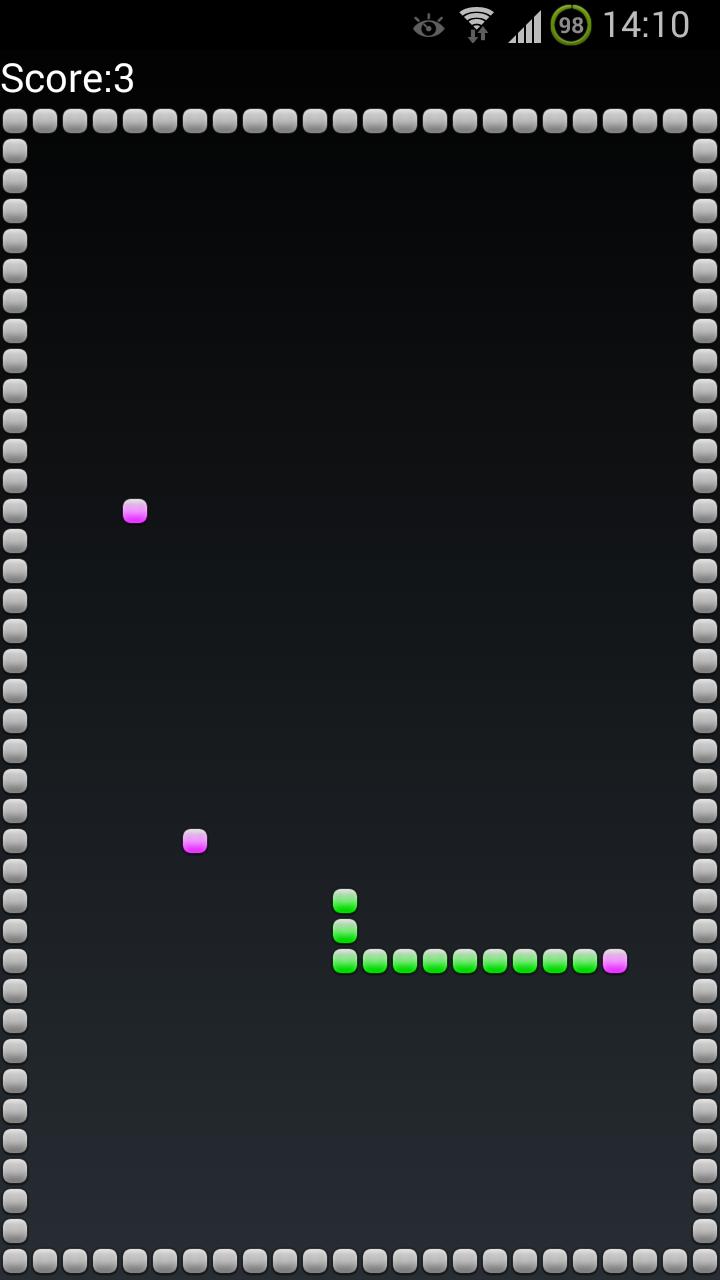The height and width of the screenshot is (1280, 720).
Task: Tap the pink snake head
Action: pyautogui.click(x=614, y=961)
